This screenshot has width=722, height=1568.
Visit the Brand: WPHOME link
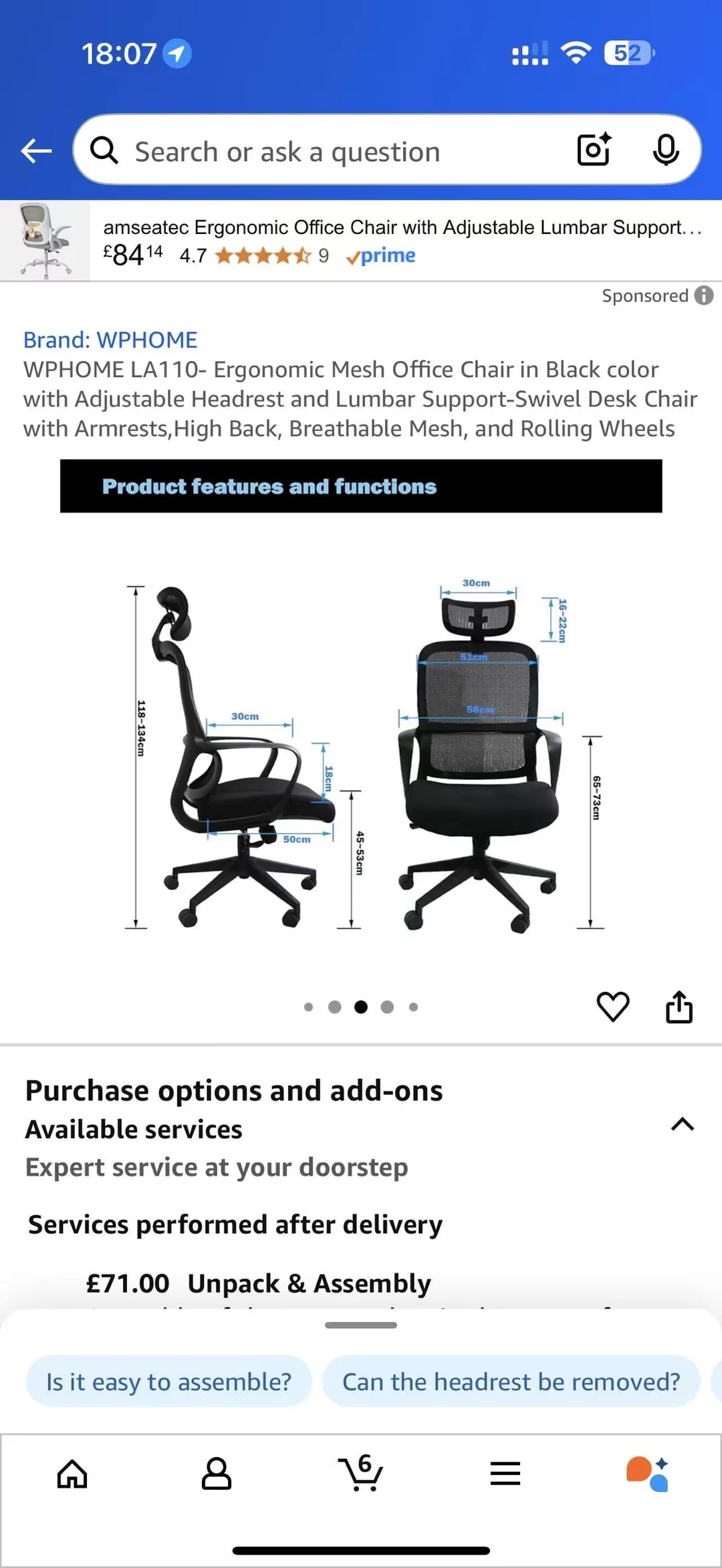[x=110, y=340]
